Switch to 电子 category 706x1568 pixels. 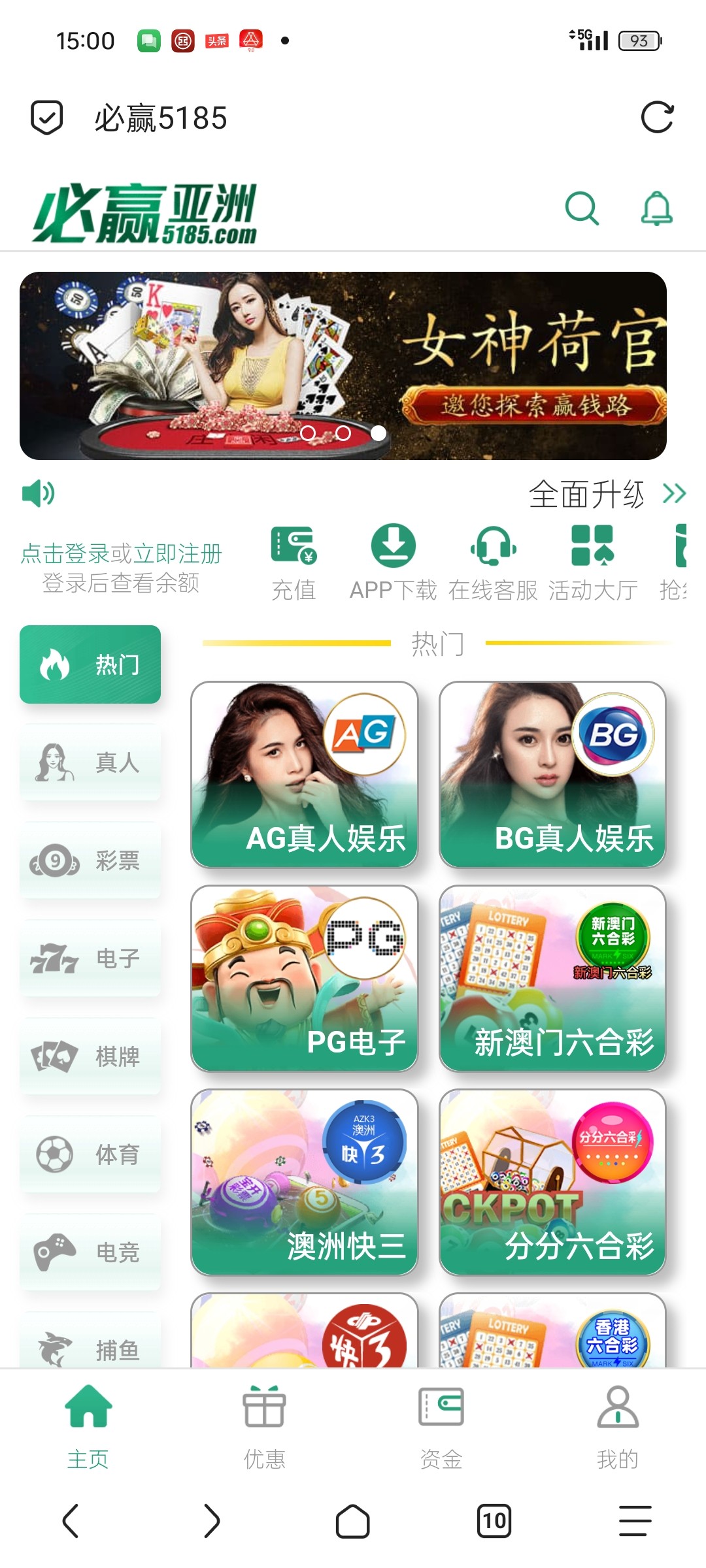click(90, 958)
